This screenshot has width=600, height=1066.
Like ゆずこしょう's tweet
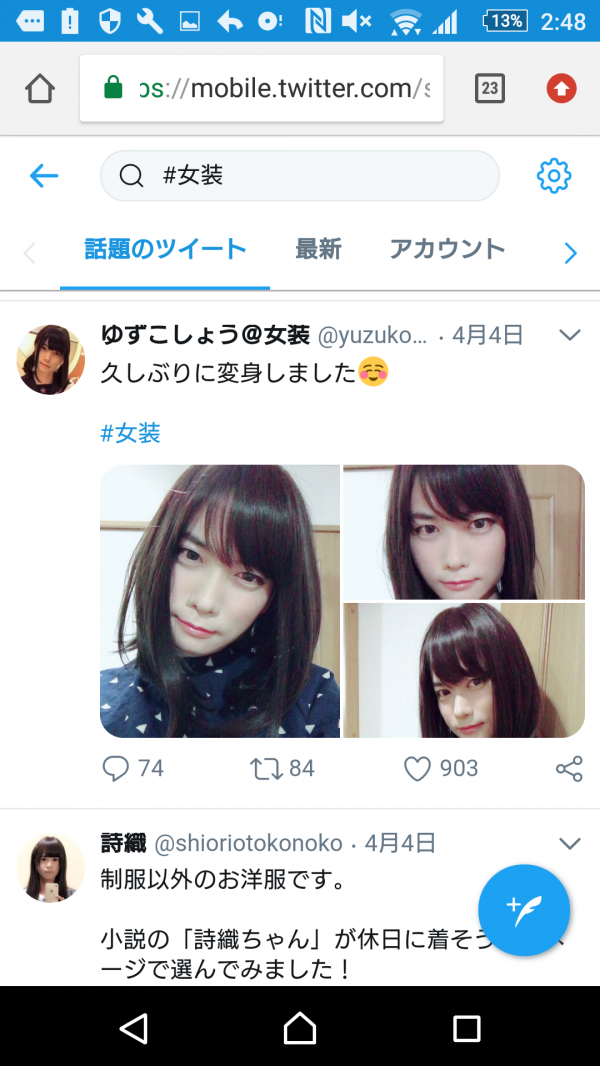[417, 768]
